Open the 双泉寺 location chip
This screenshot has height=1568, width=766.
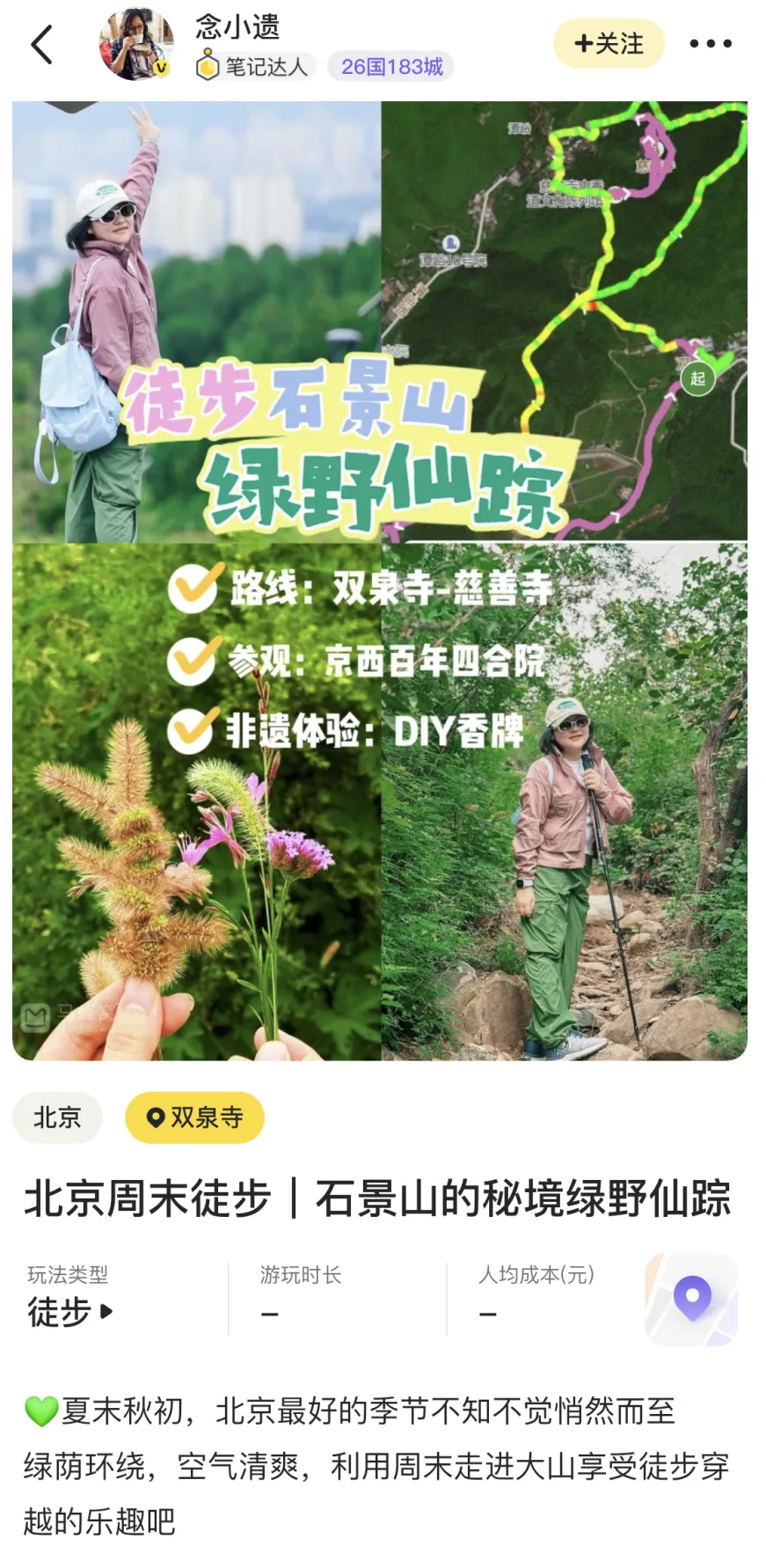point(194,1117)
